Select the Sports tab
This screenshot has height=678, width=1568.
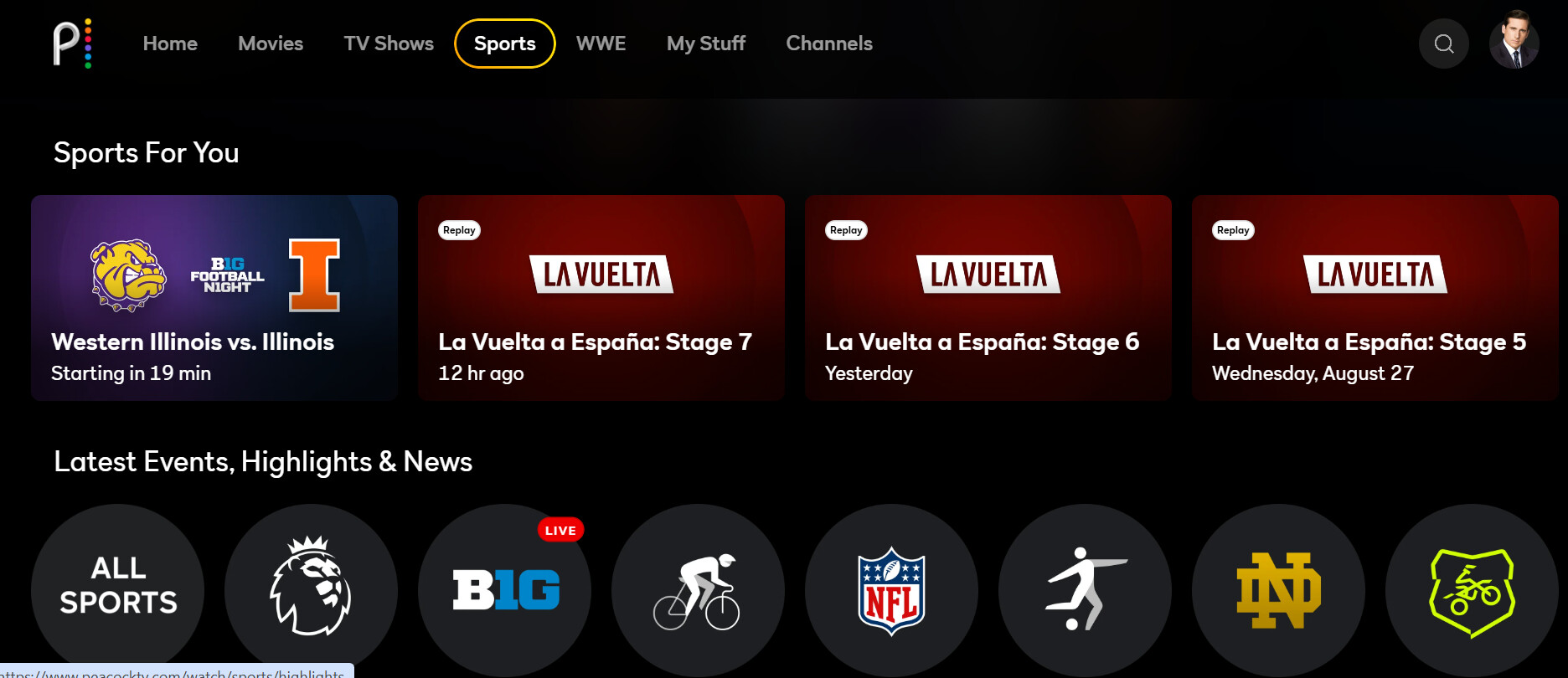pos(504,44)
